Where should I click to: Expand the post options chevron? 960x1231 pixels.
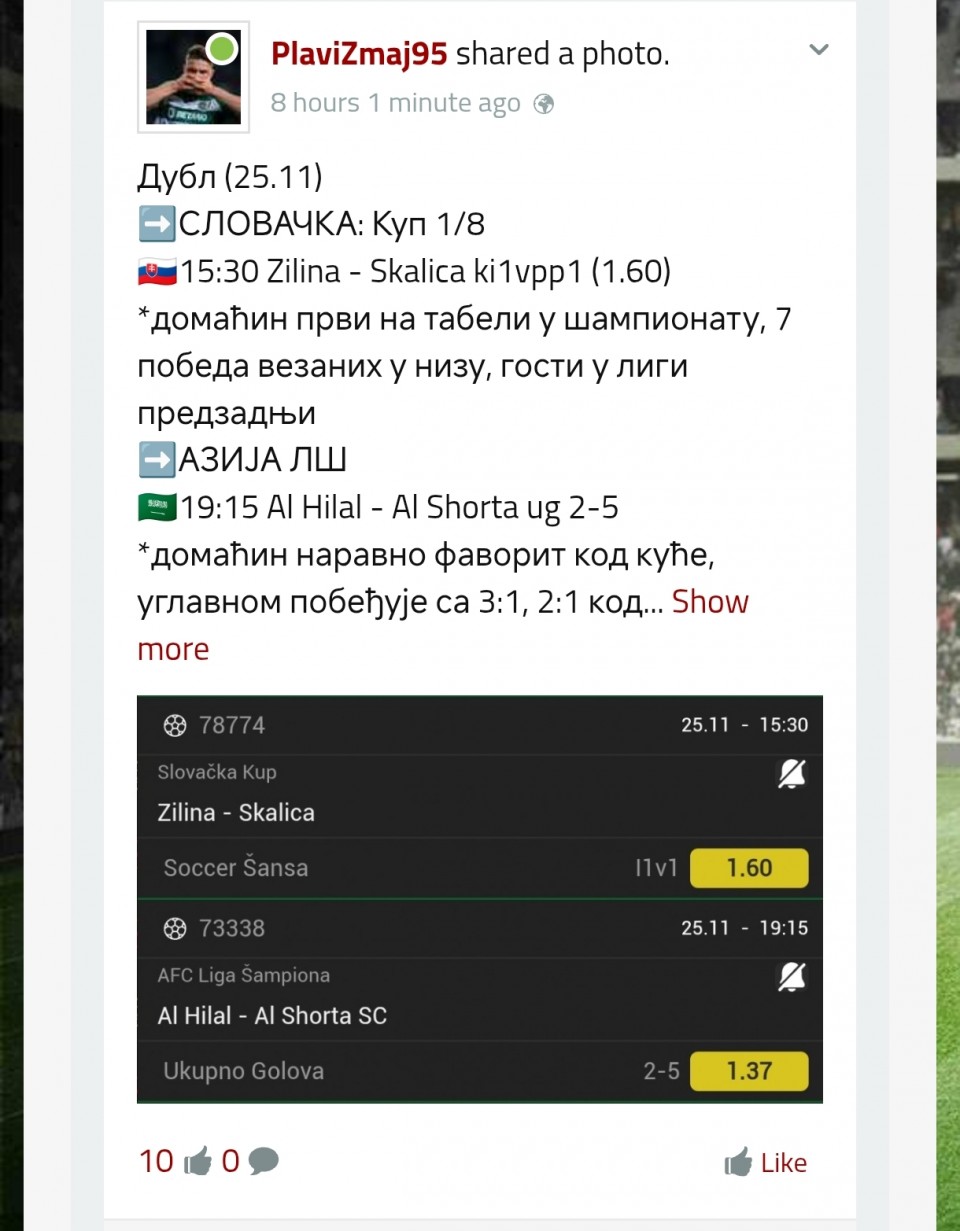click(x=818, y=50)
